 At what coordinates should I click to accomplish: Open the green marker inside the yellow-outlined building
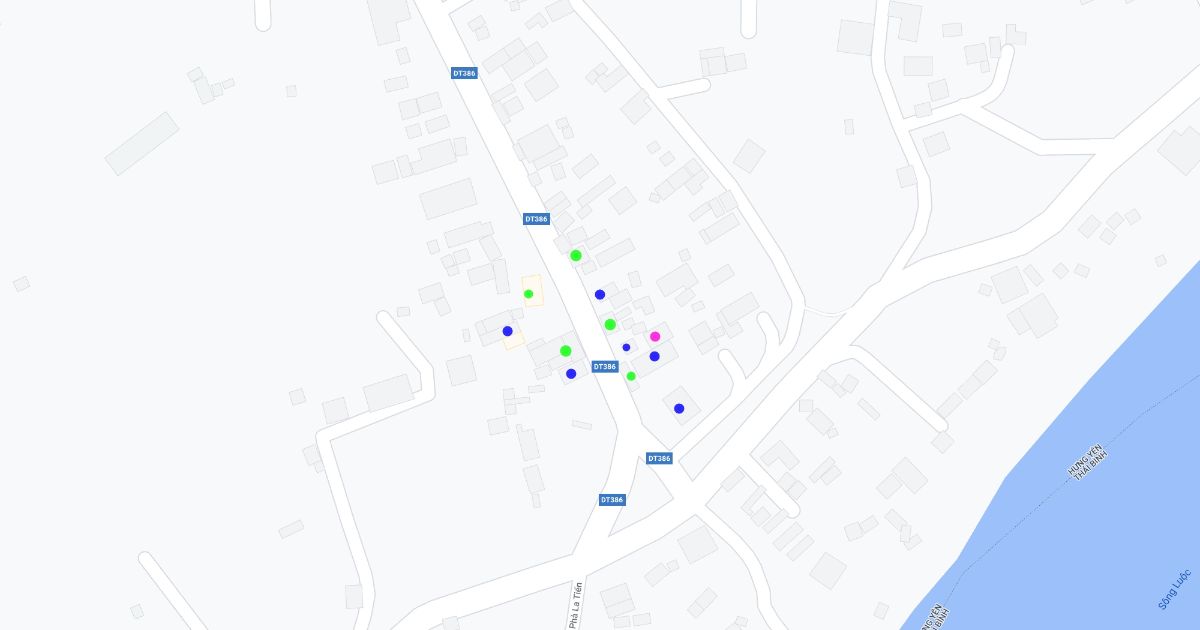point(529,294)
